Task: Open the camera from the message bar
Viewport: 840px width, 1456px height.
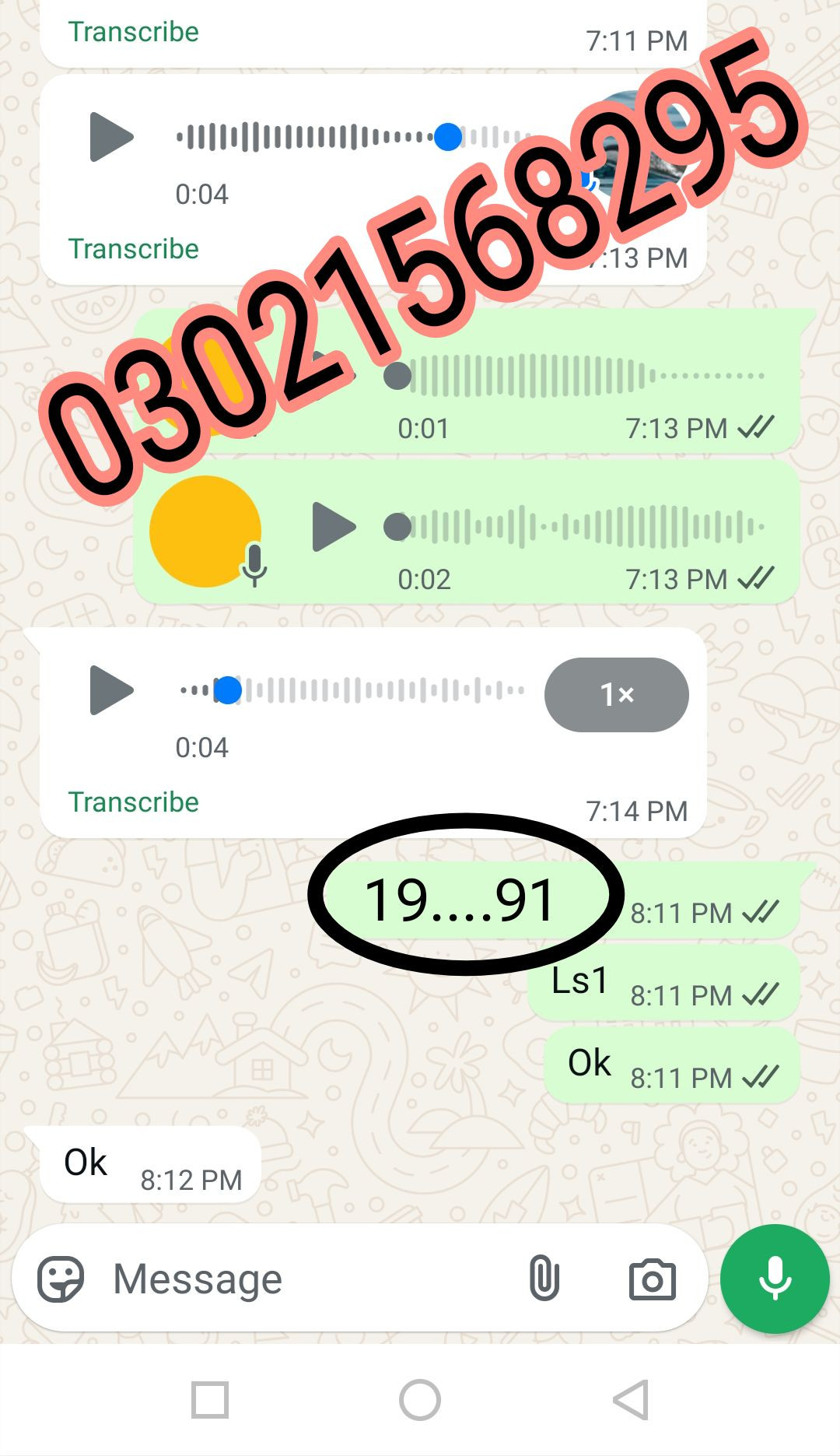Action: (652, 1279)
